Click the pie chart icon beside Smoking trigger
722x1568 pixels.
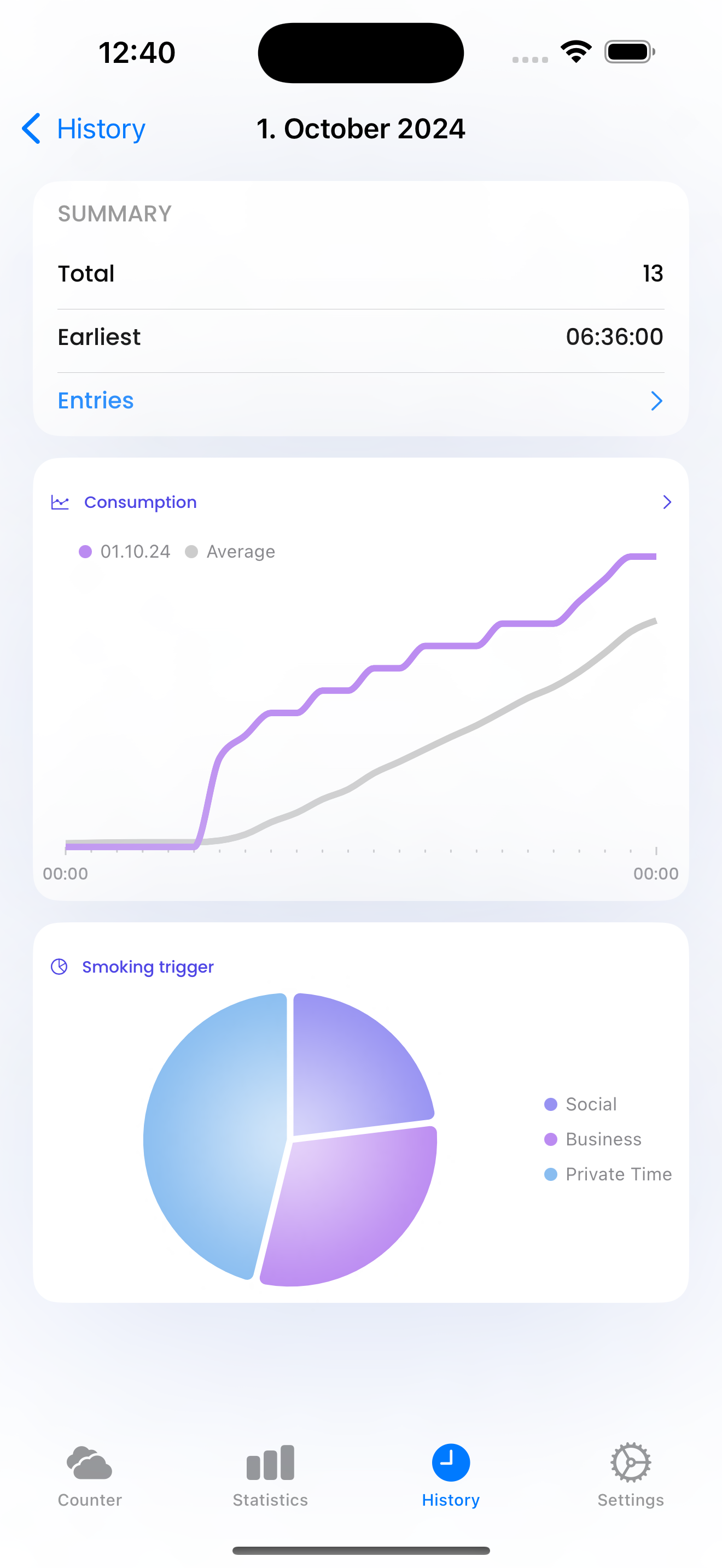click(59, 966)
